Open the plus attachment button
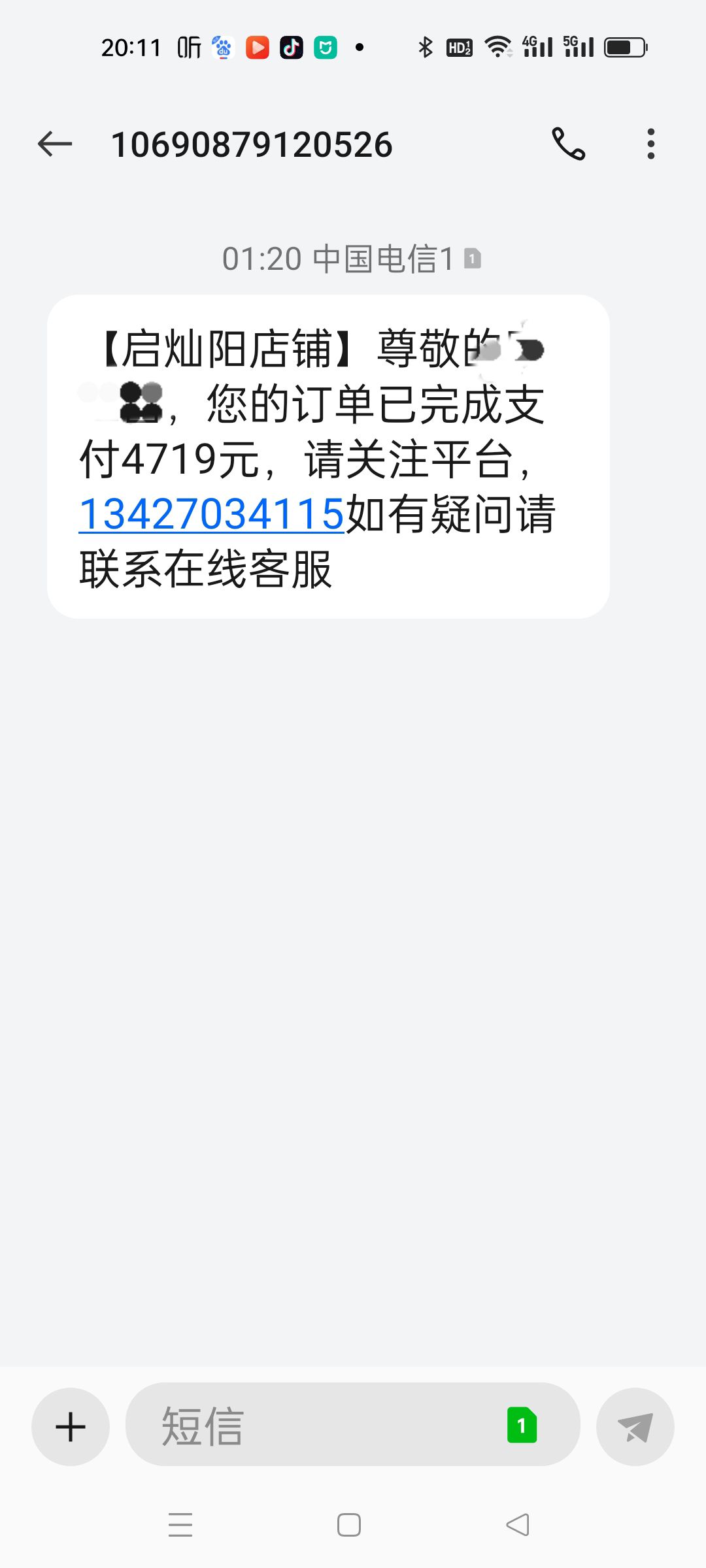The width and height of the screenshot is (706, 1568). (x=71, y=1427)
